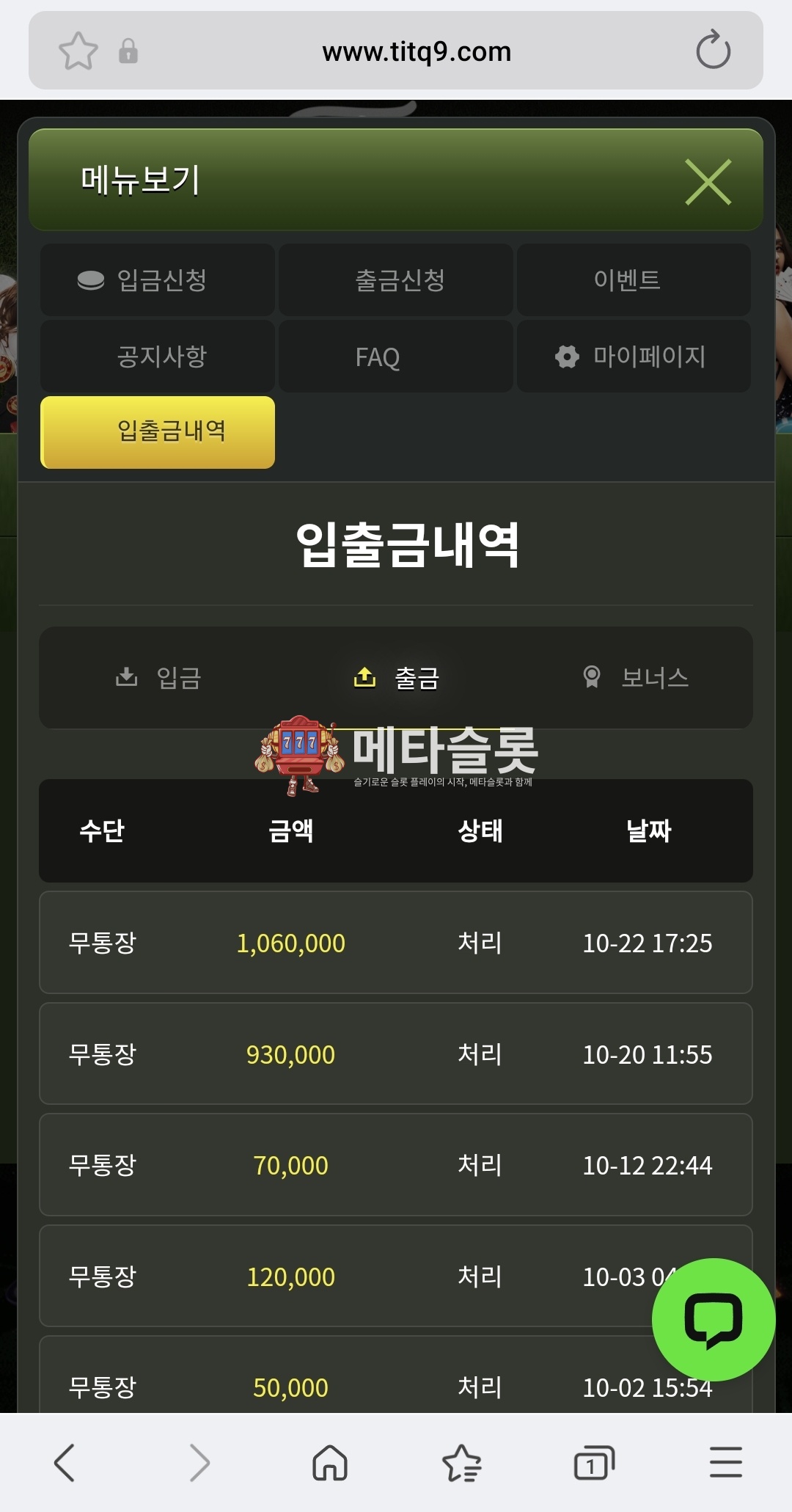Switch to the 출금 tab
792x1512 pixels.
pyautogui.click(x=397, y=678)
